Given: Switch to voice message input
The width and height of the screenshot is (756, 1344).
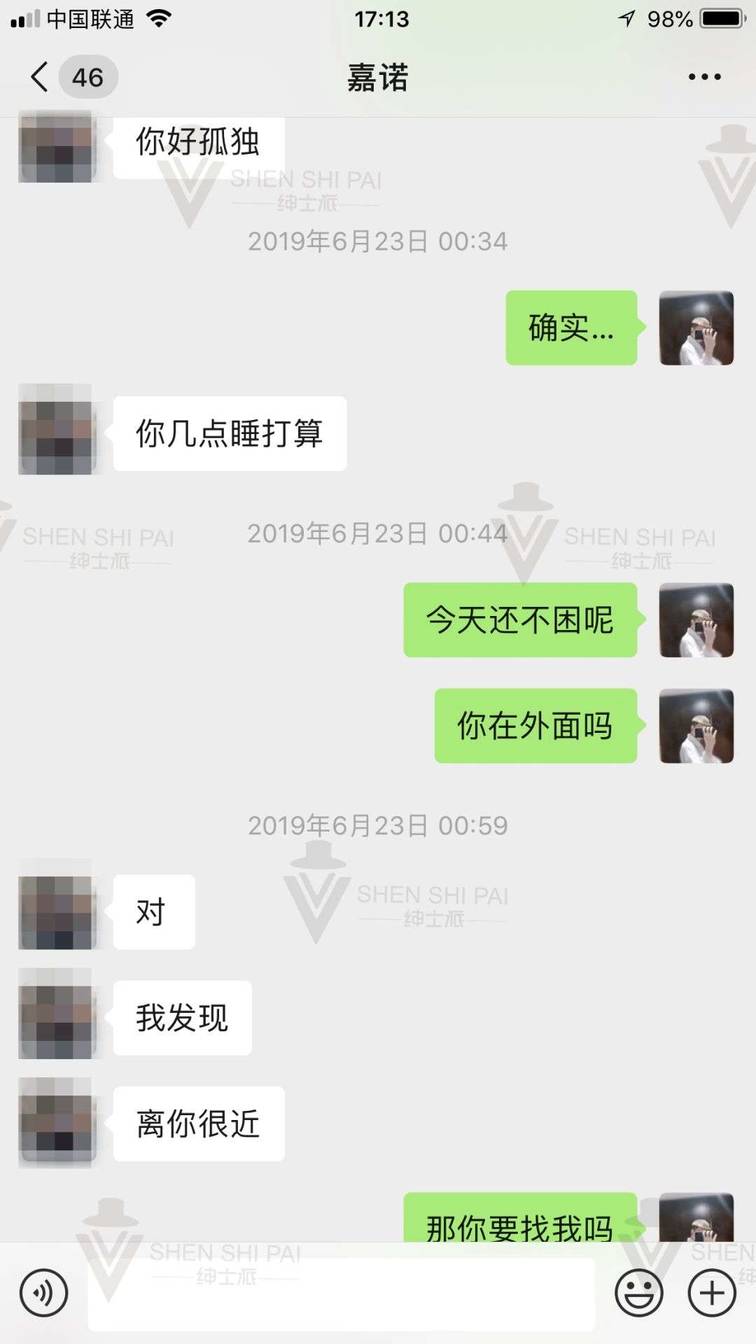Looking at the screenshot, I should click(43, 1293).
